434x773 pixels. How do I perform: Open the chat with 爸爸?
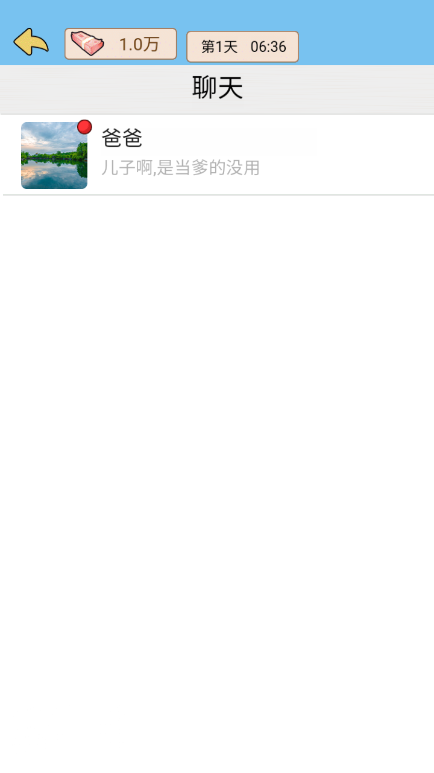click(x=217, y=155)
